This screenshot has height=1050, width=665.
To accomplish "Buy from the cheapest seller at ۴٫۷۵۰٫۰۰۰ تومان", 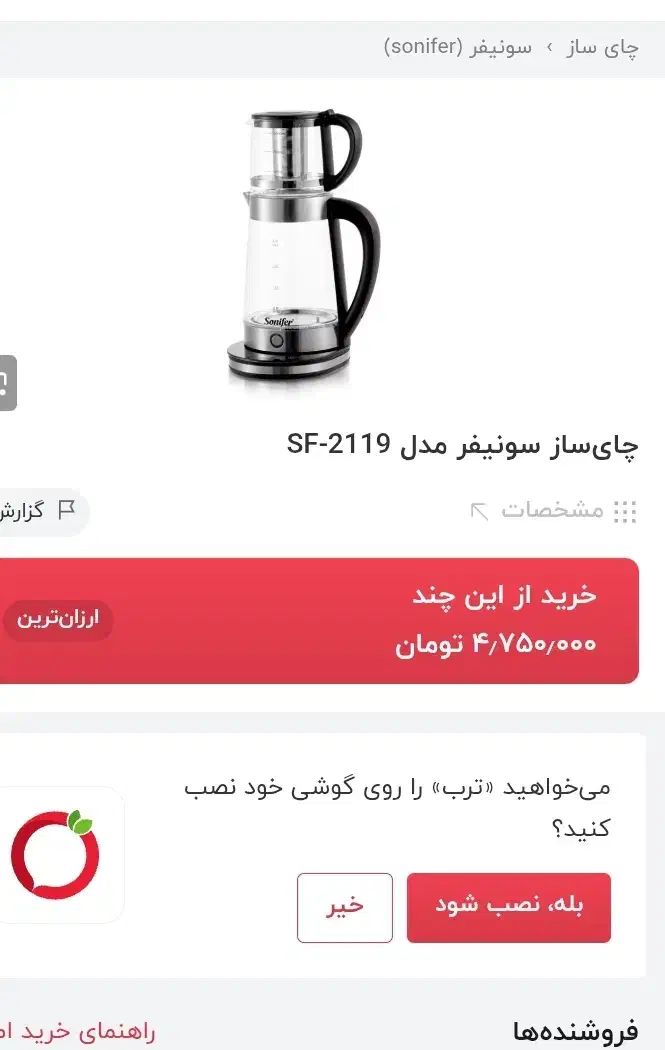I will coord(317,621).
